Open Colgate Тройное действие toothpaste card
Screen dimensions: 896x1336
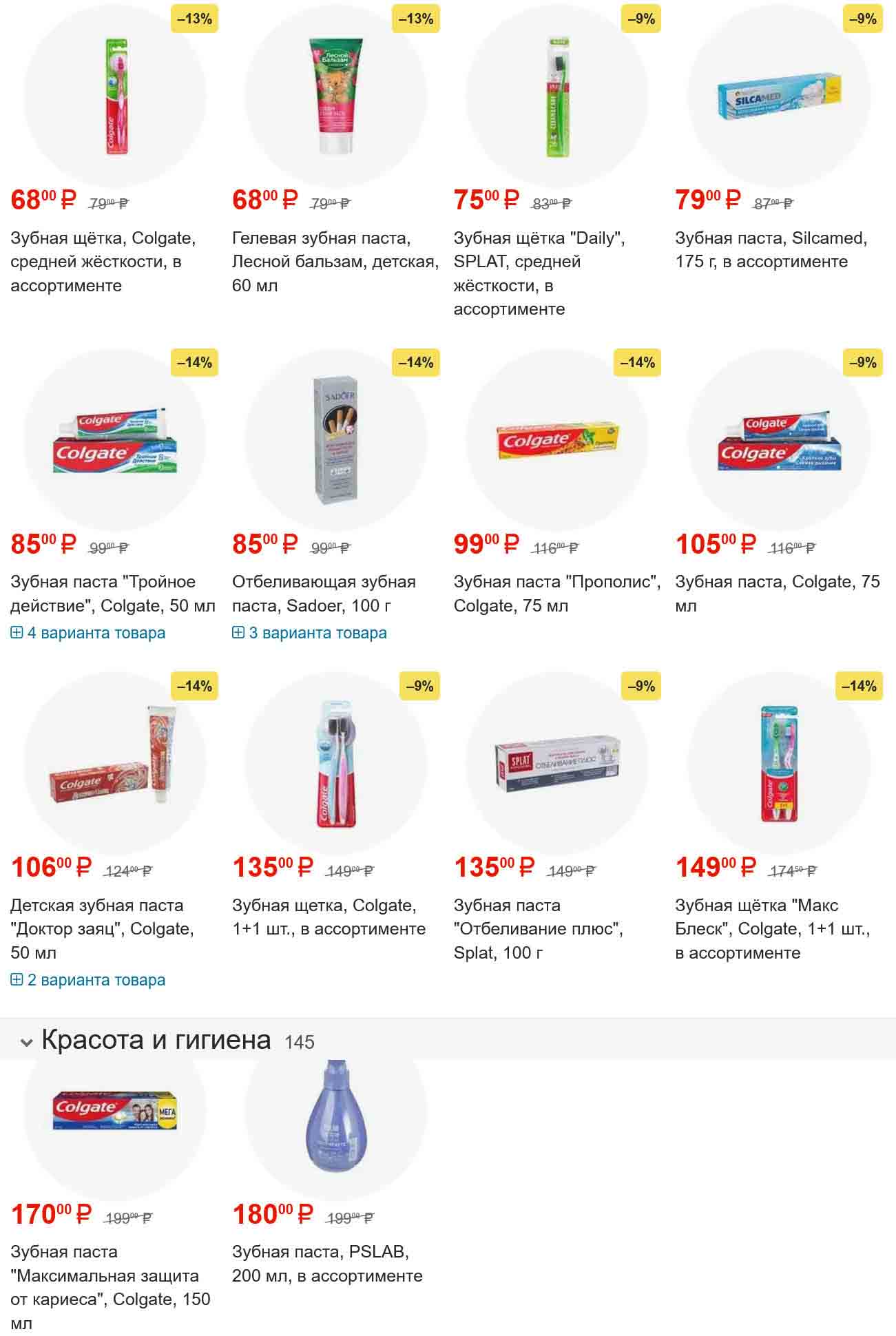click(x=113, y=593)
